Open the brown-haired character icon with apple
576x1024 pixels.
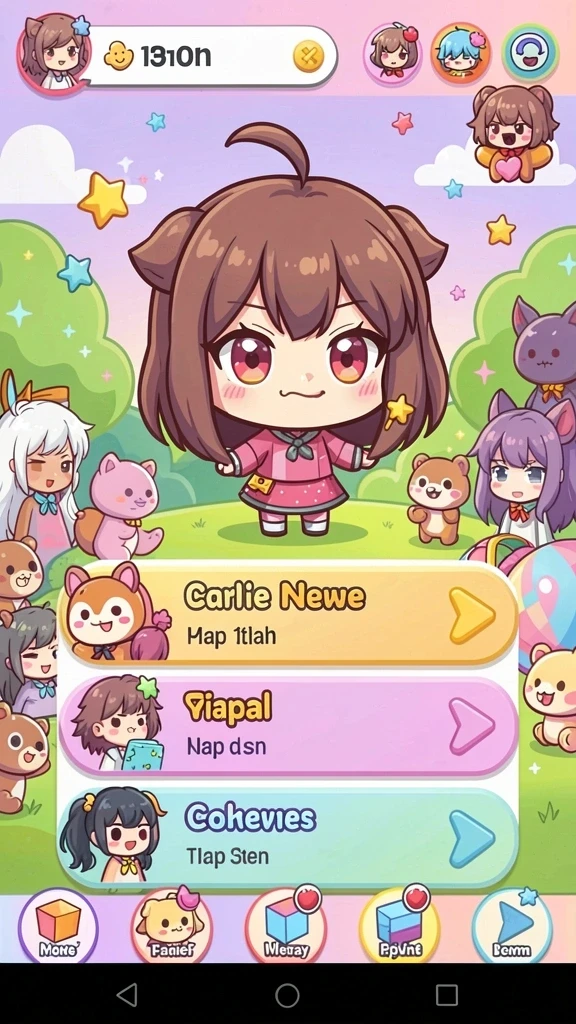click(392, 53)
